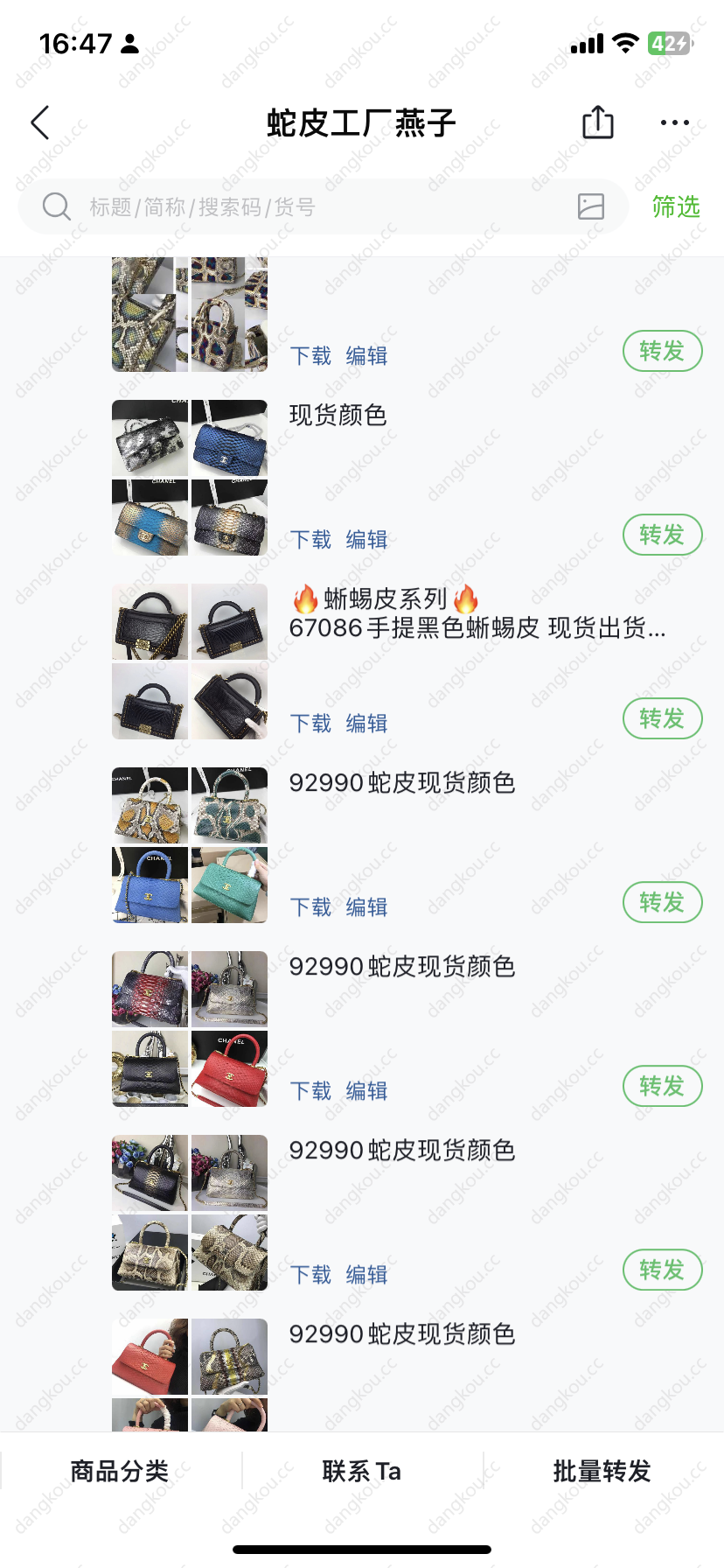Download images of 蜥蜴皮系列 item
724x1568 pixels.
tap(310, 724)
